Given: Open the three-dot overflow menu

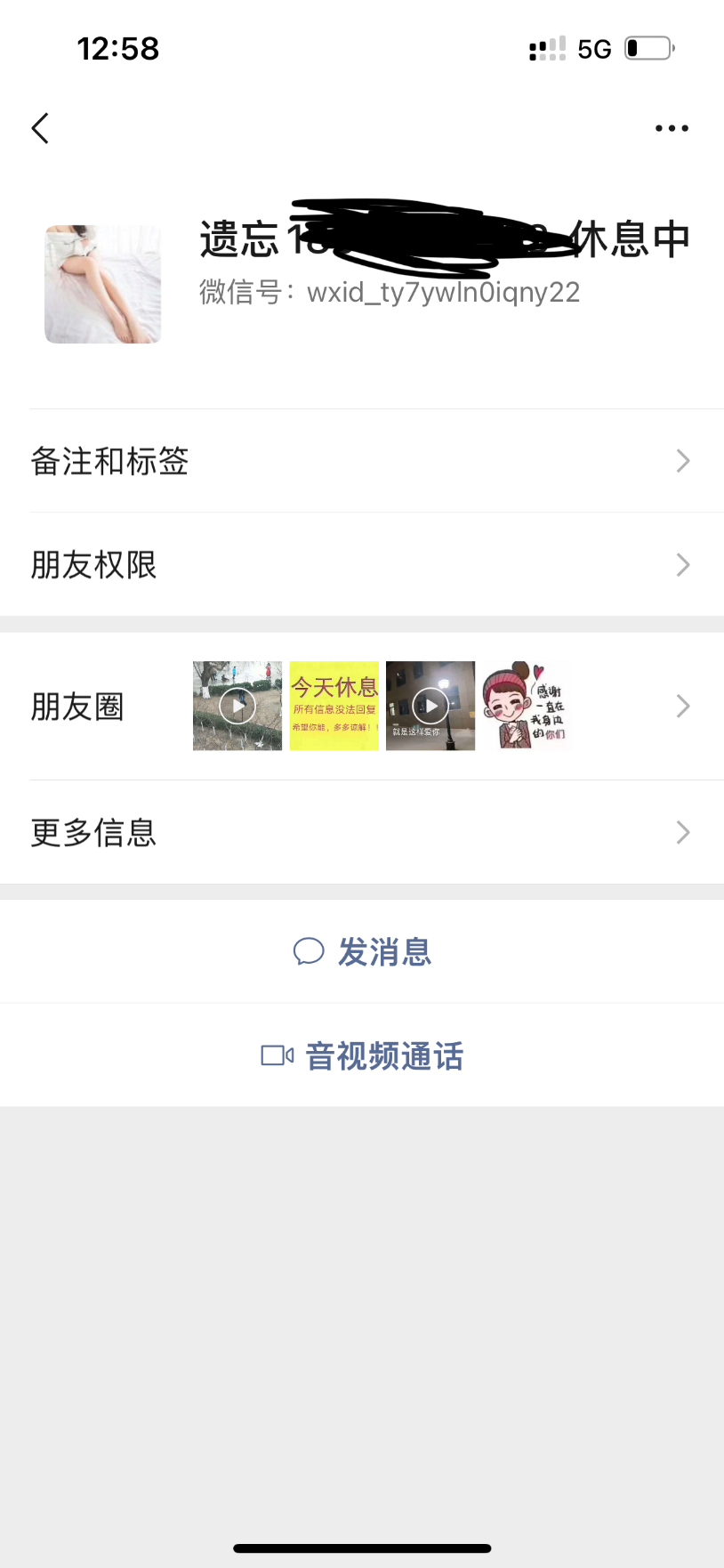Looking at the screenshot, I should click(672, 128).
